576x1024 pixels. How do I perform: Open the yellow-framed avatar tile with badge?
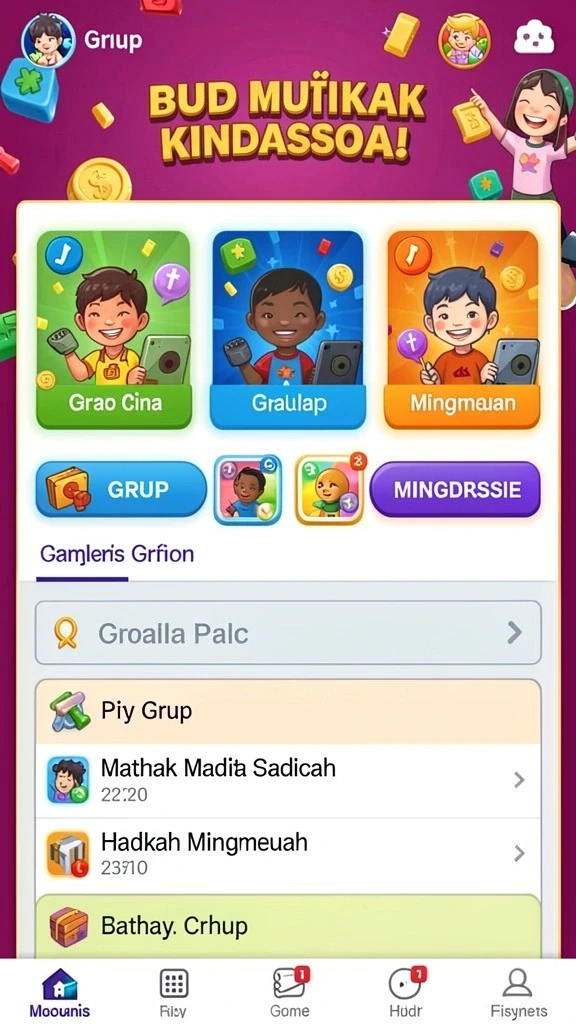tap(330, 490)
